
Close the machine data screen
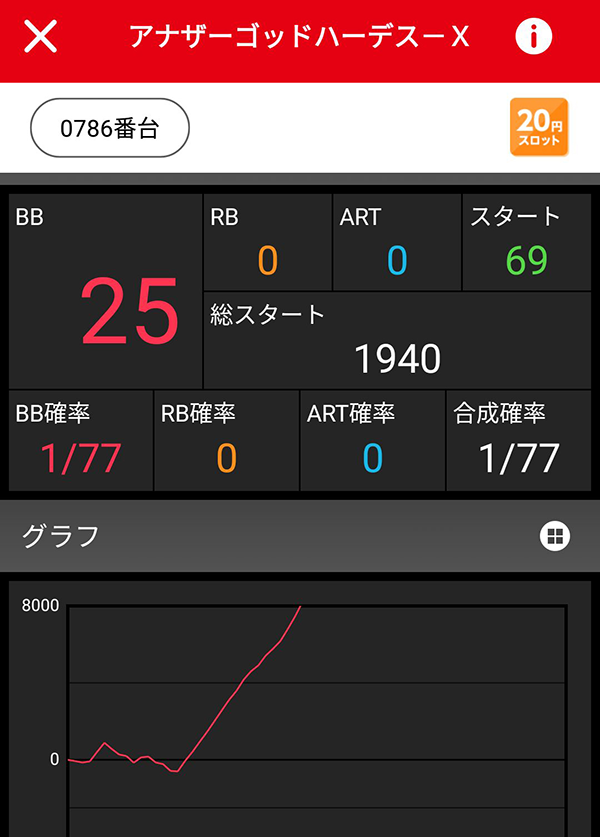click(x=41, y=37)
